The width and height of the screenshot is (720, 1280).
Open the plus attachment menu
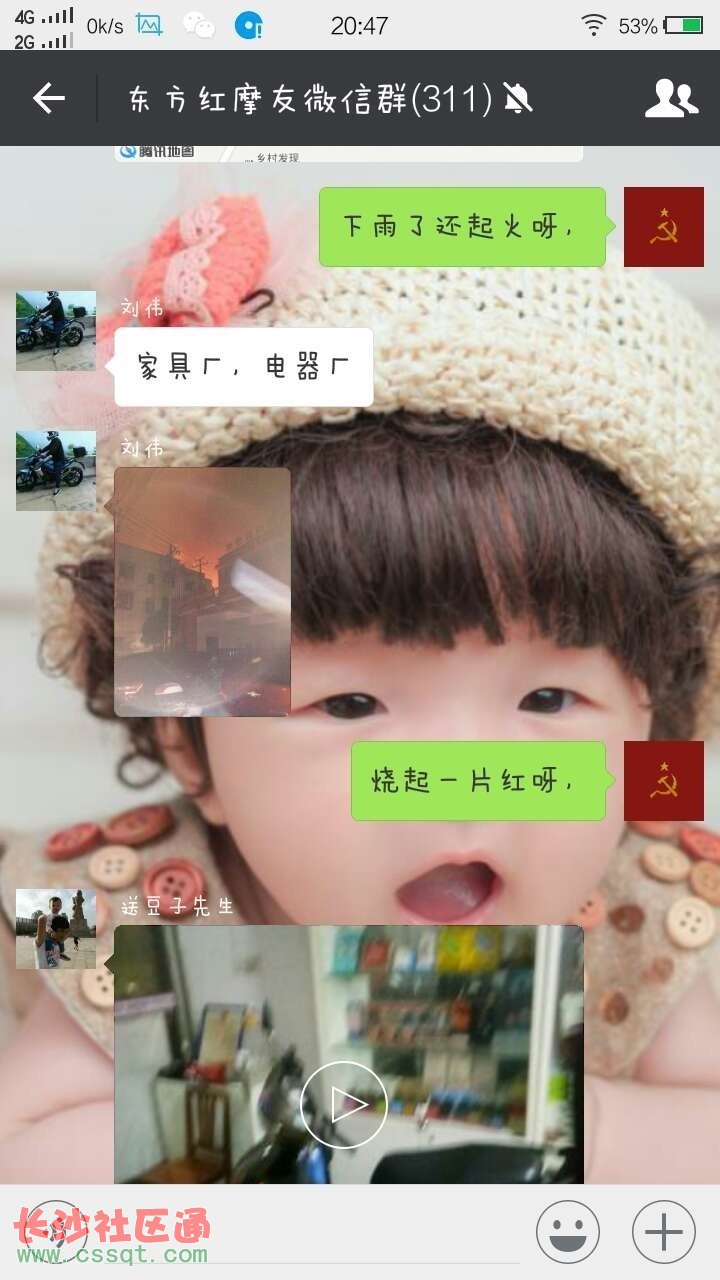[663, 1232]
